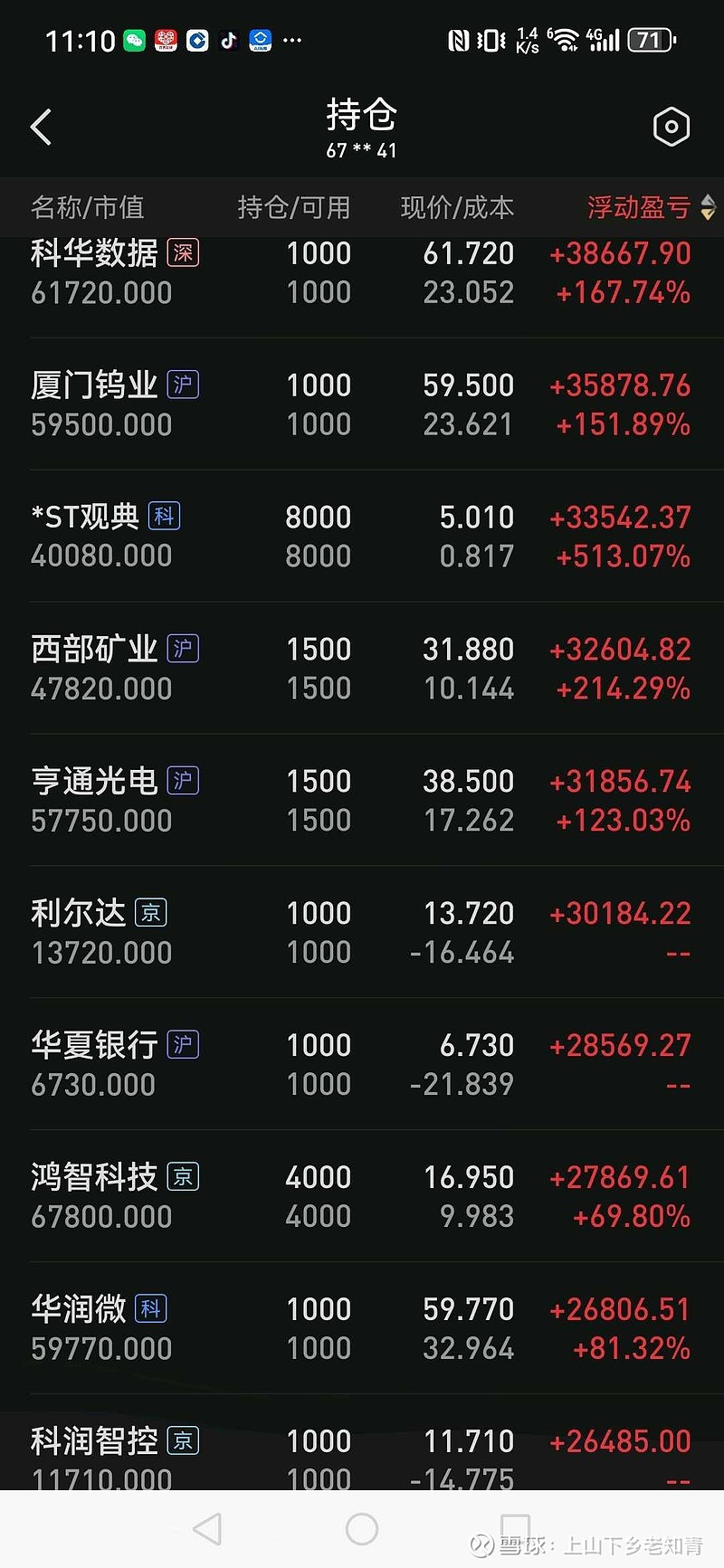Click the 京 badge next to 利尔达
Image resolution: width=724 pixels, height=1568 pixels.
click(150, 913)
